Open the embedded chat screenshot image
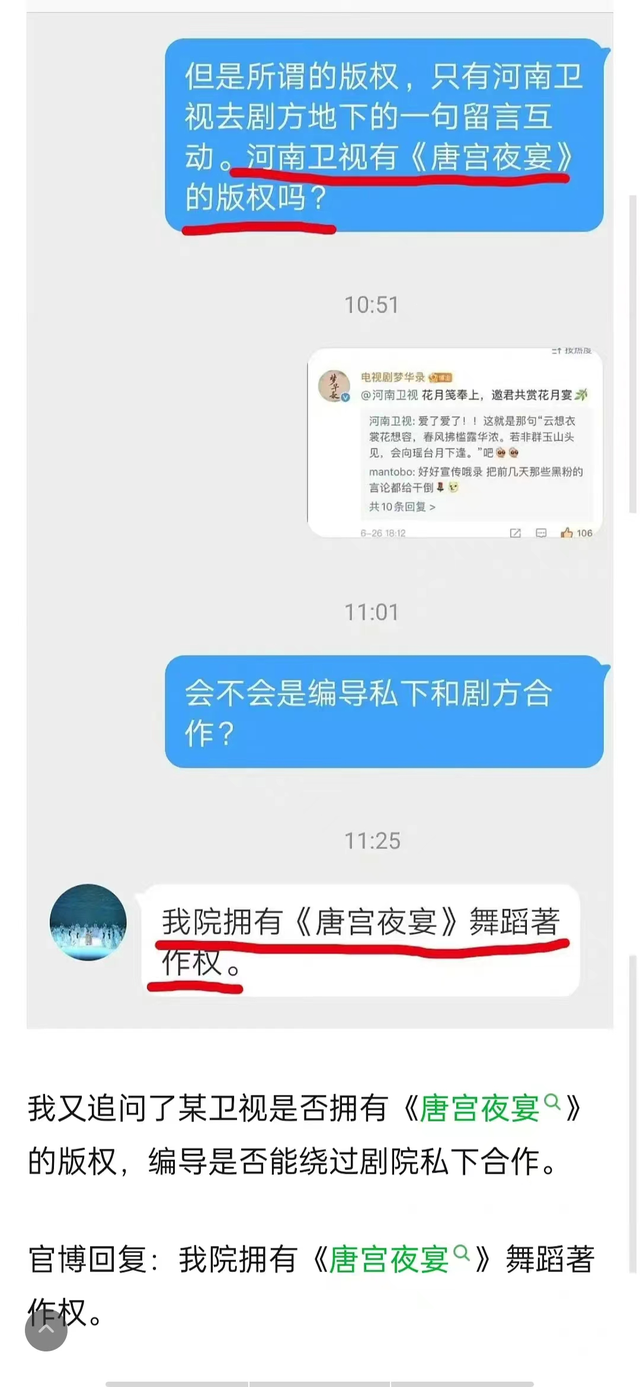The image size is (640, 1387). (x=320, y=520)
